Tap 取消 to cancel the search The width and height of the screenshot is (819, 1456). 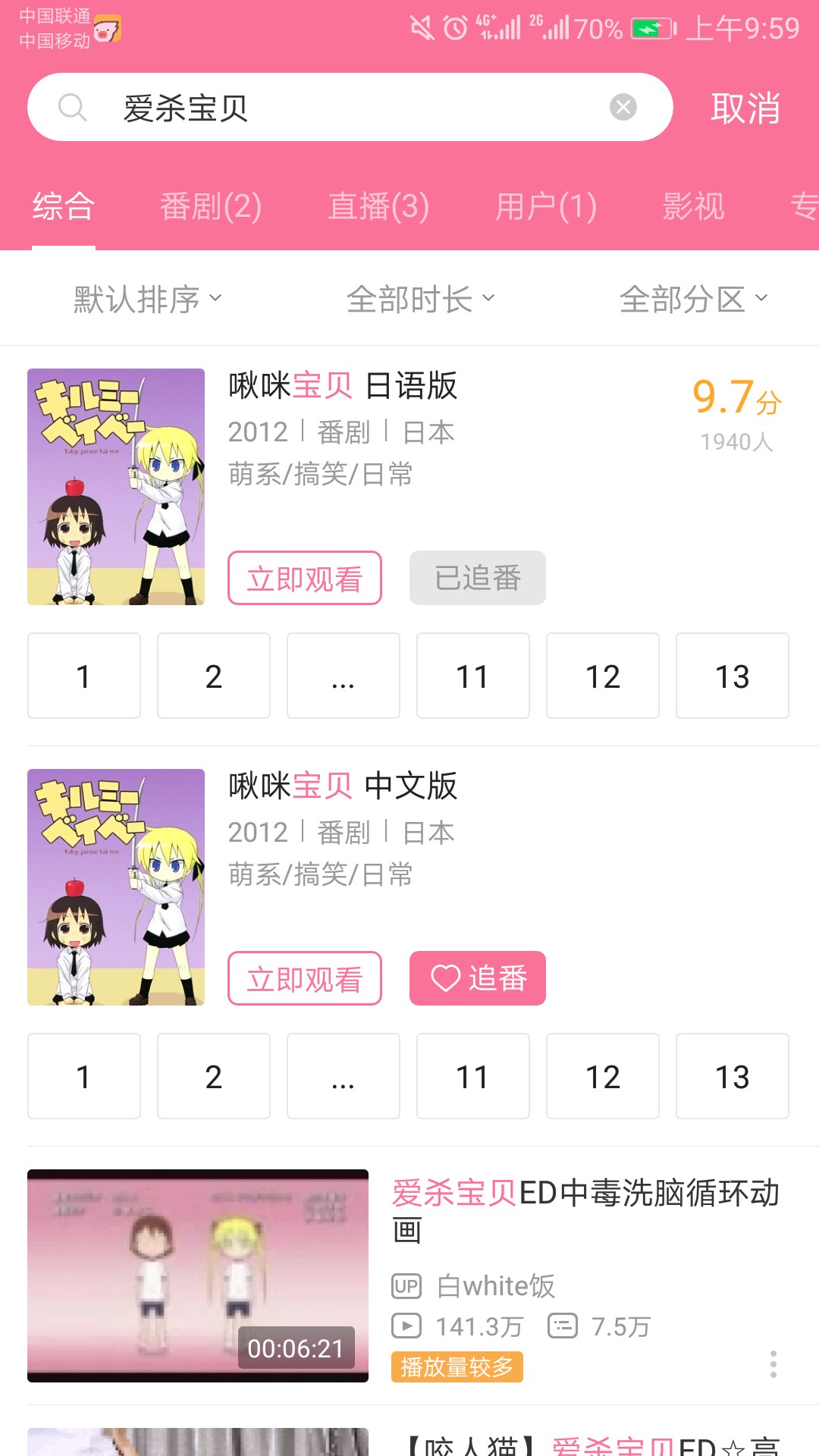coord(745,108)
